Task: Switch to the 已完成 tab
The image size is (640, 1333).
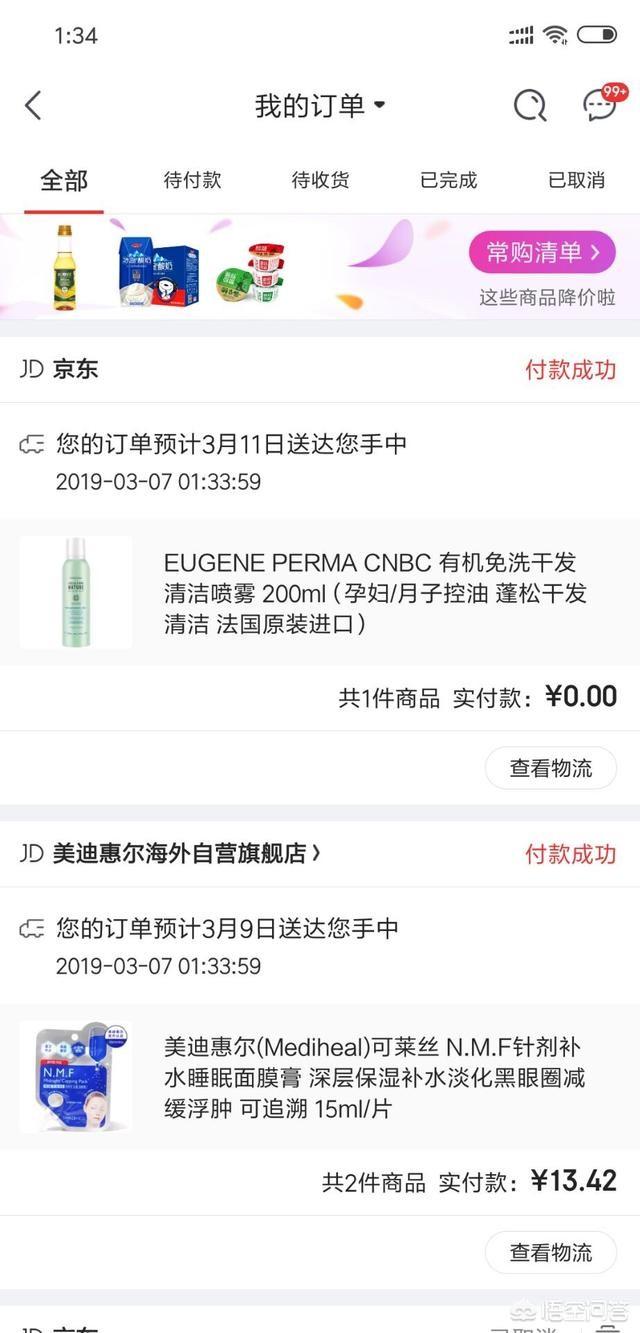Action: coord(448,180)
